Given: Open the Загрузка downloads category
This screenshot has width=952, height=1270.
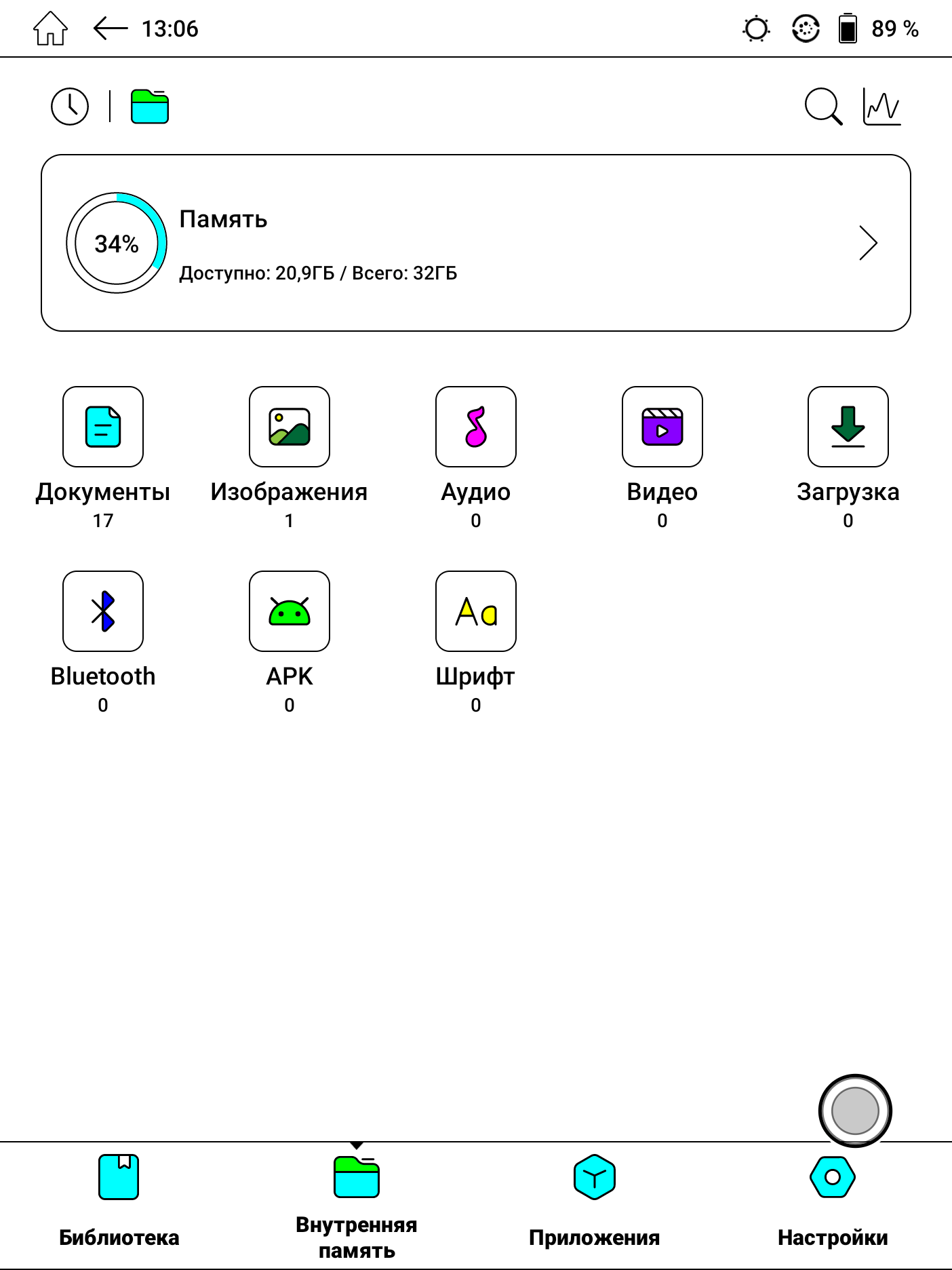Looking at the screenshot, I should [848, 427].
